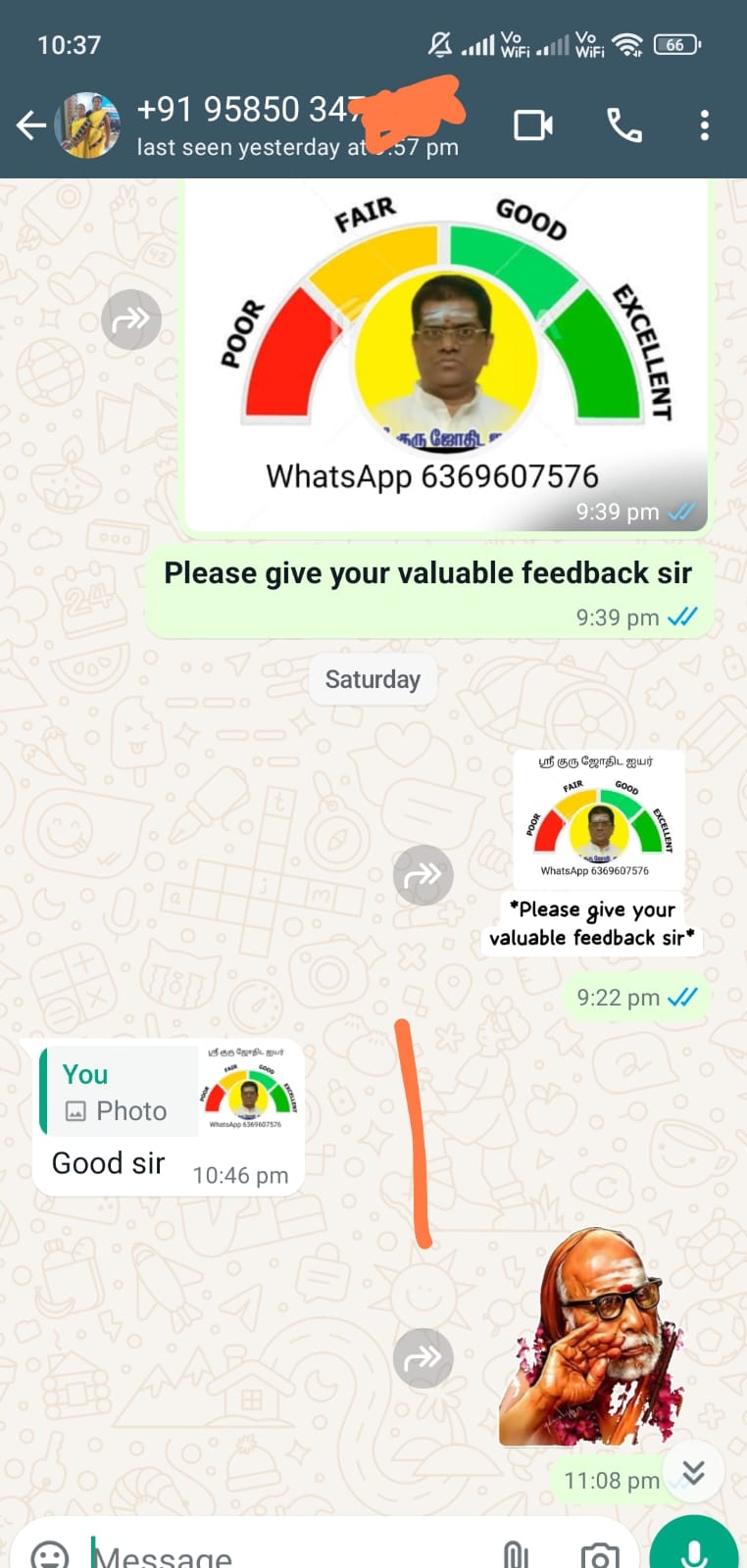Jump to the latest messages
747x1568 pixels.
pos(694,1472)
